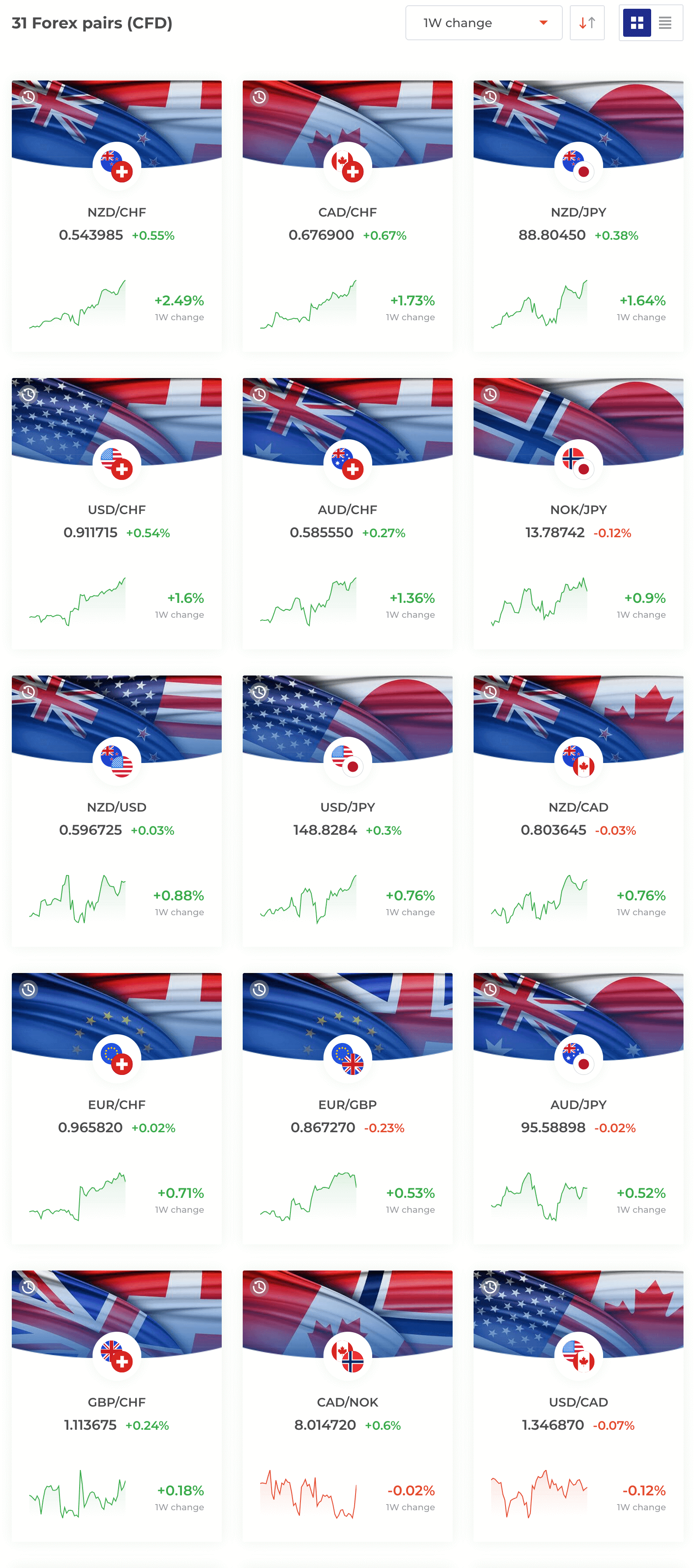Open the AUD/CHF pair card
This screenshot has width=694, height=1568.
click(x=347, y=510)
